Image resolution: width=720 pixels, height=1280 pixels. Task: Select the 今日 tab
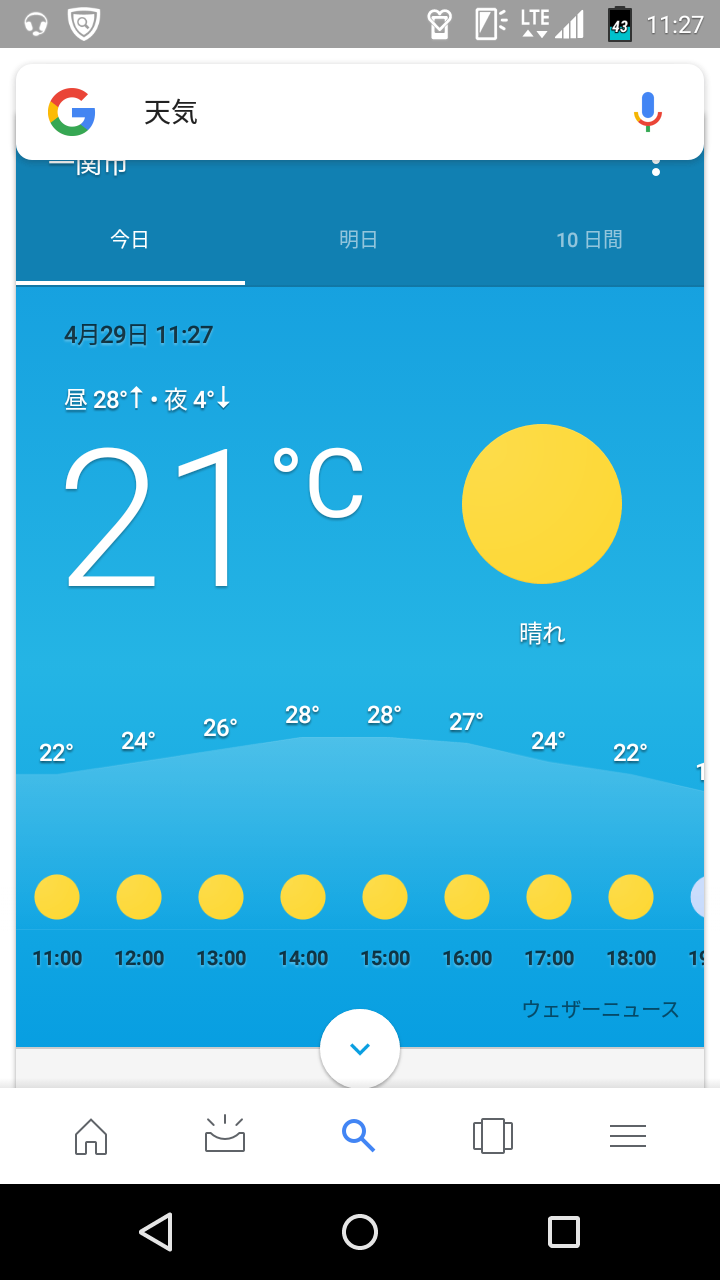click(130, 240)
